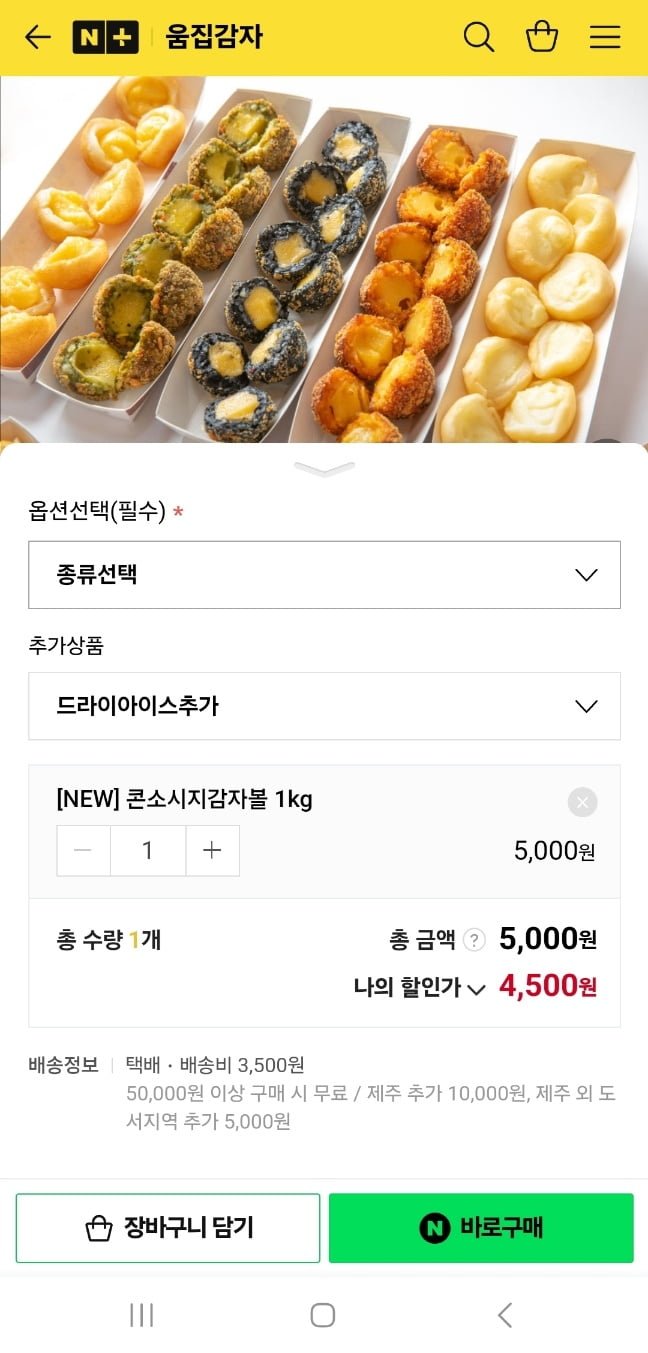Collapse the option panel with the chevron handle
This screenshot has height=1353, width=648.
point(324,469)
